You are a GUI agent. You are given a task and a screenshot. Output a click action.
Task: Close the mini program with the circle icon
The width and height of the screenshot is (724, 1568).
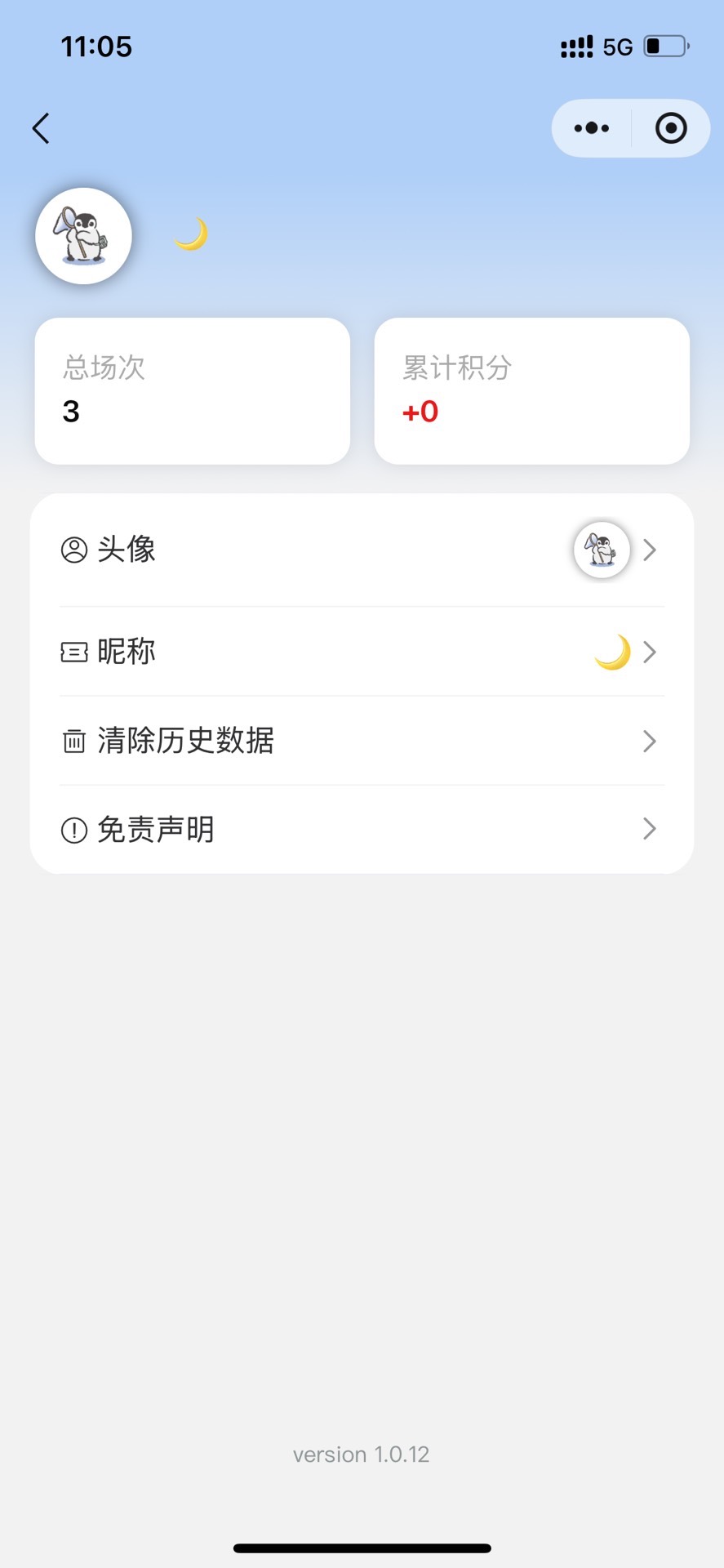tap(671, 128)
